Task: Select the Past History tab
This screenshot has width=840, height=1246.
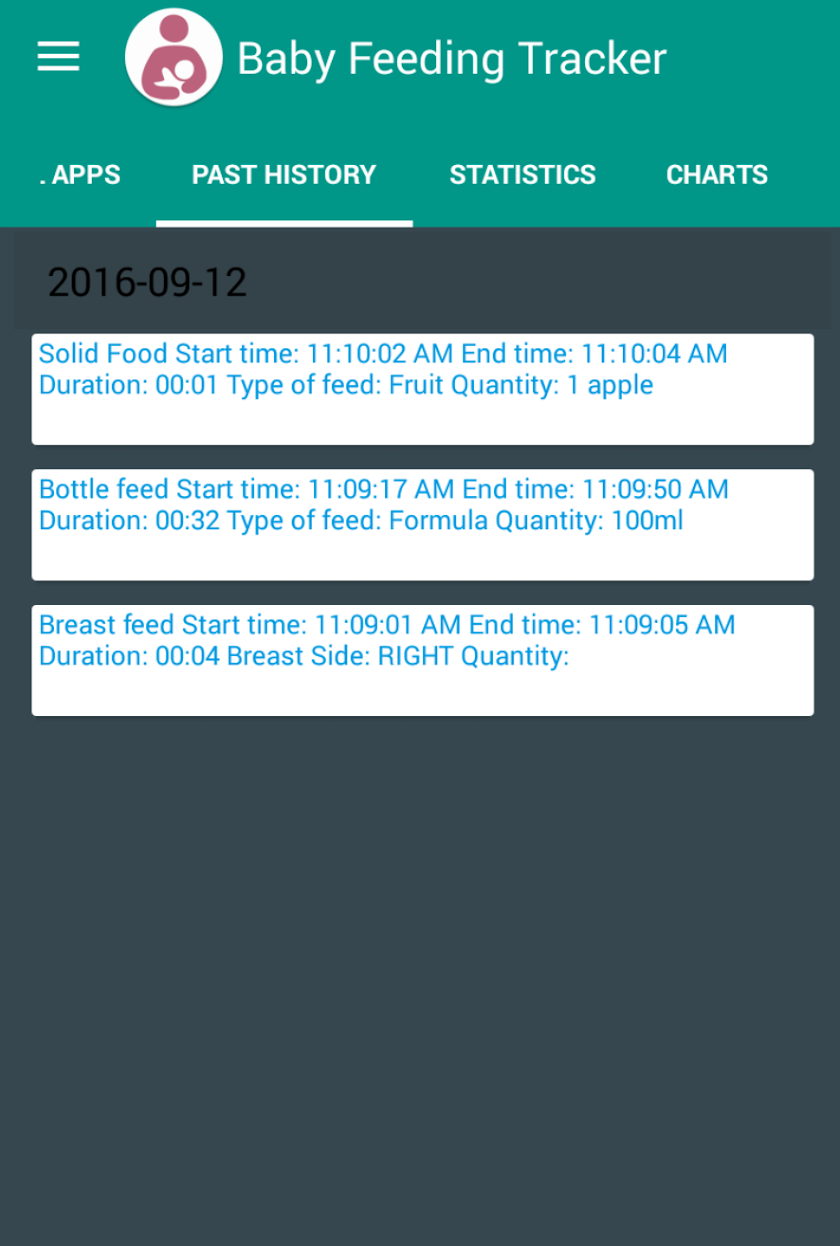Action: (x=284, y=175)
